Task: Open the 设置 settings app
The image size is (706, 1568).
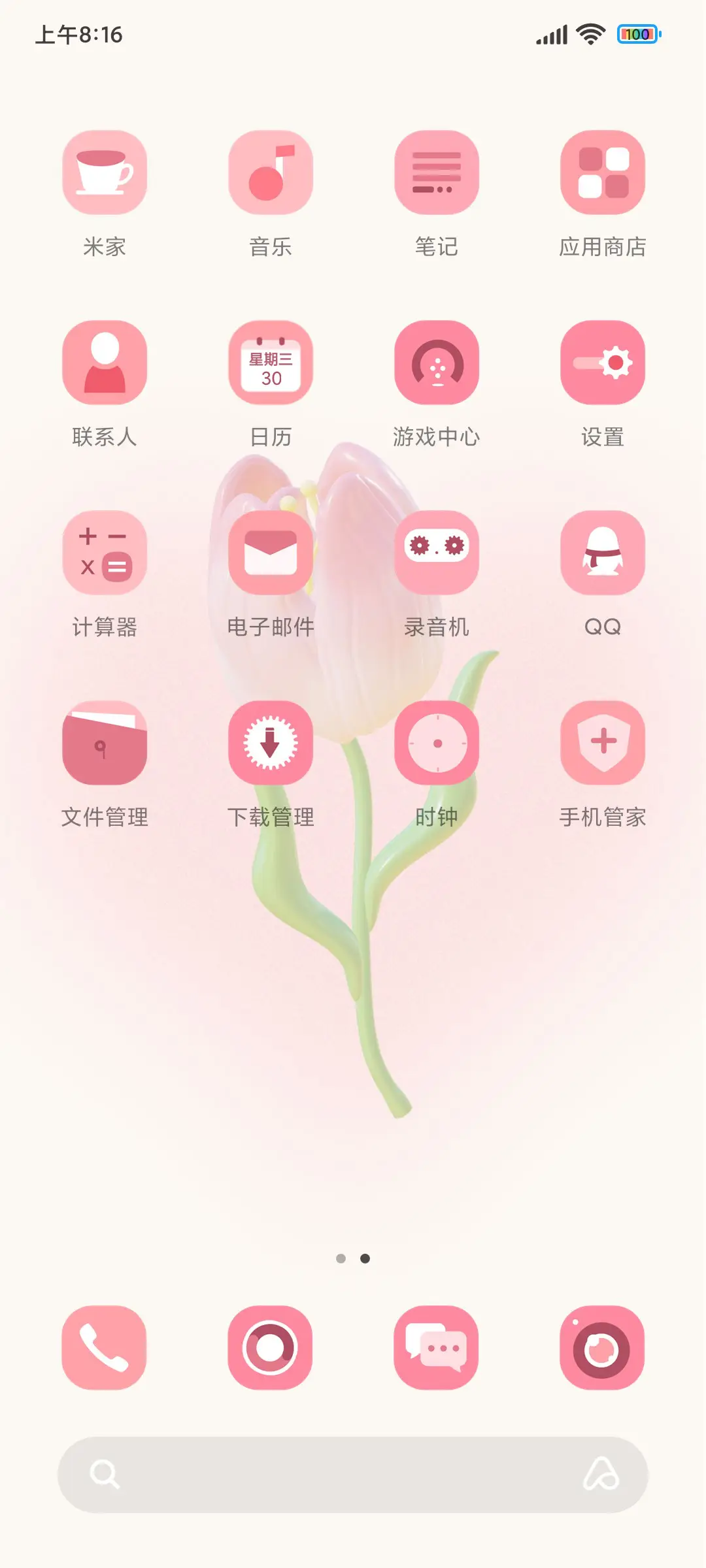Action: coord(603,363)
